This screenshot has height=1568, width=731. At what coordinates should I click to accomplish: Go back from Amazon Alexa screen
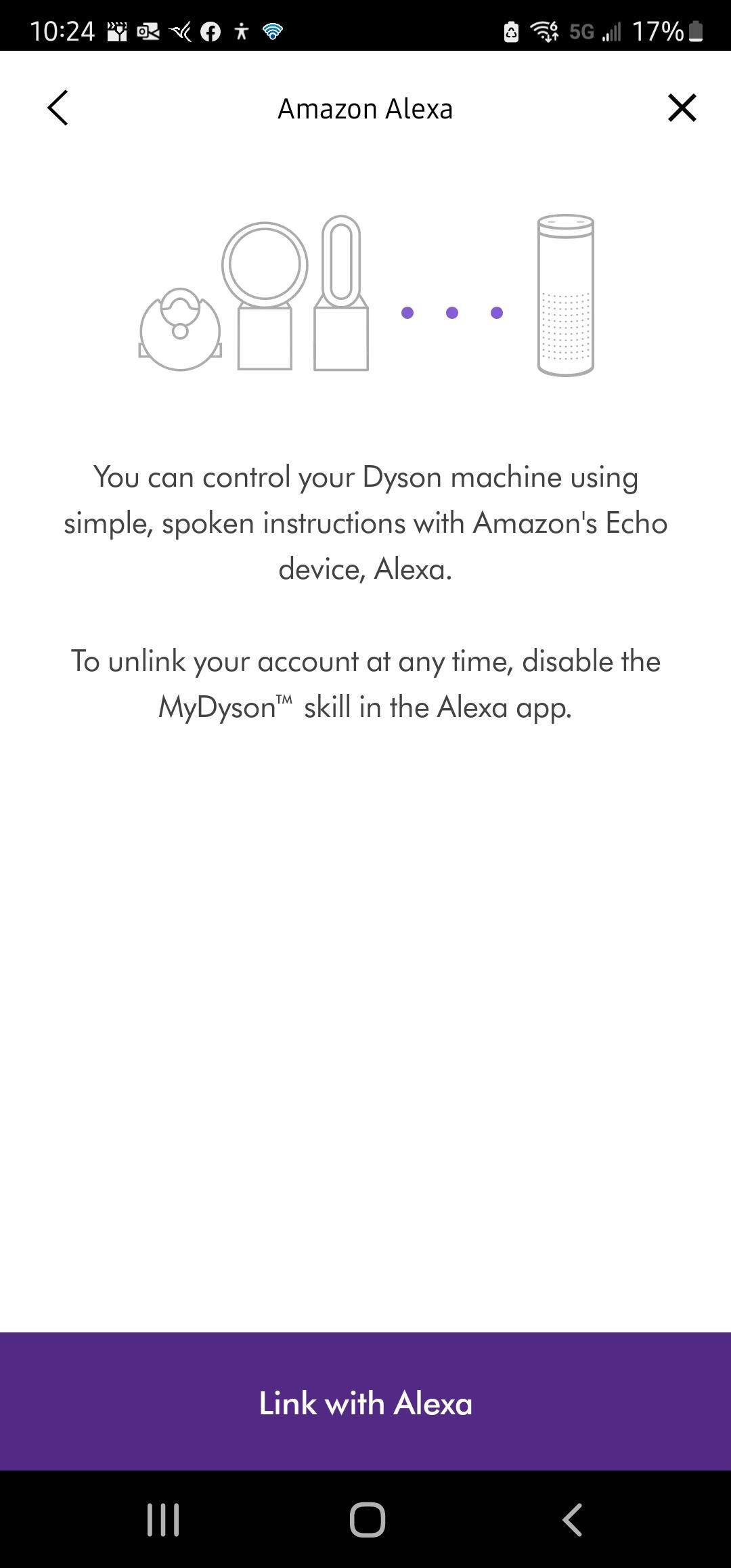point(58,108)
